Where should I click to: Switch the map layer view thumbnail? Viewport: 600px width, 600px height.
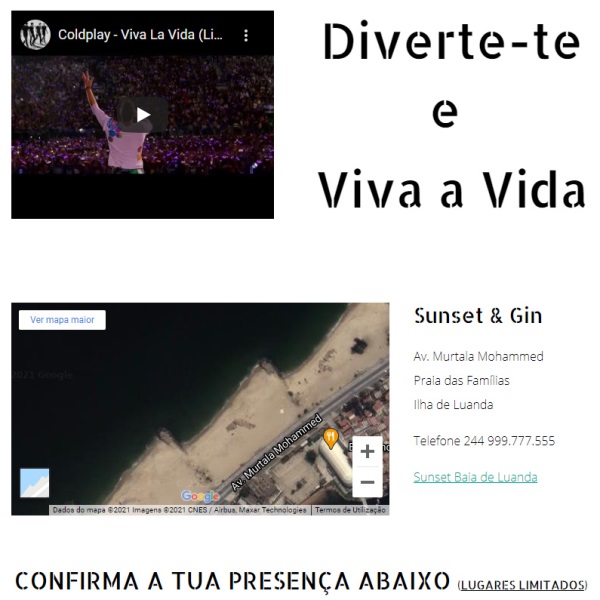[x=35, y=482]
